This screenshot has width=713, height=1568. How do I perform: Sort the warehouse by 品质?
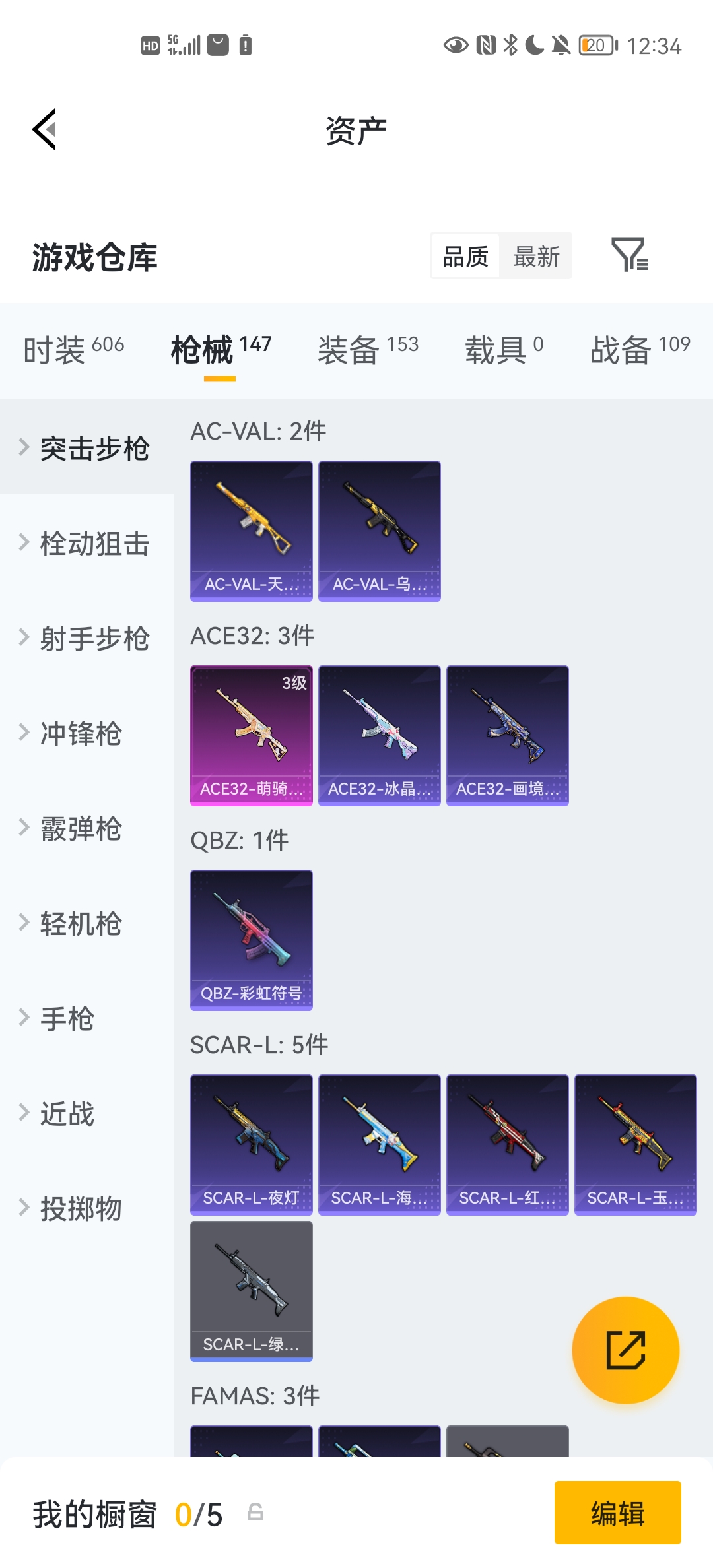point(465,256)
